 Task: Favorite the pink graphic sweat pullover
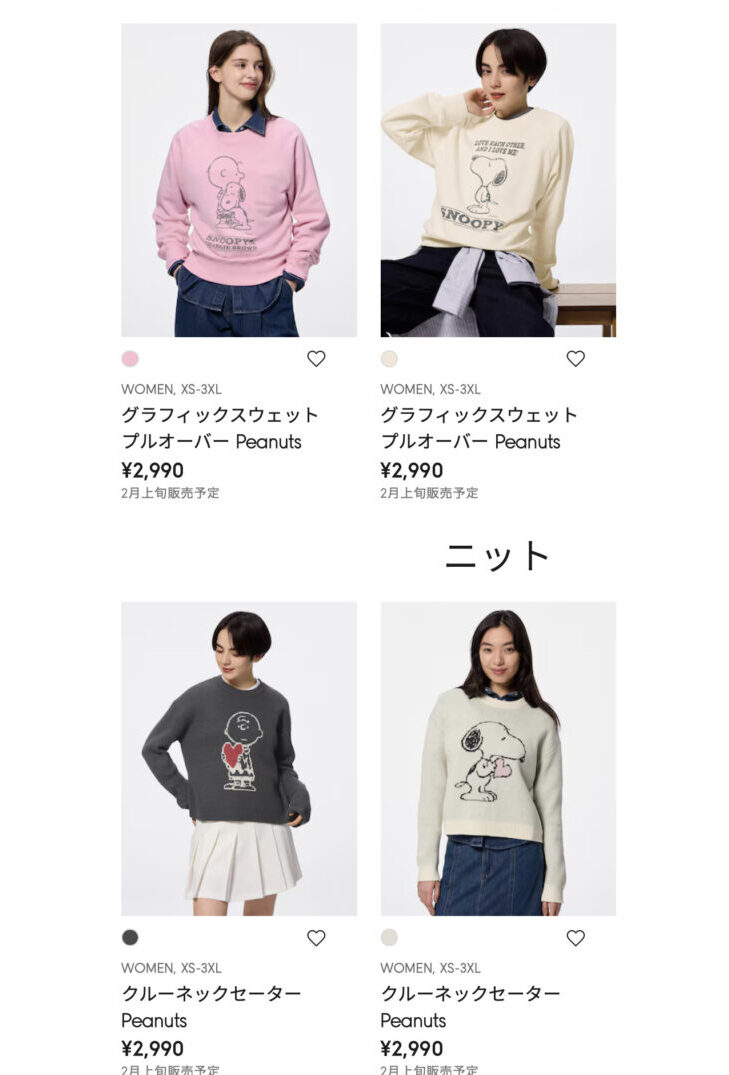tap(316, 358)
